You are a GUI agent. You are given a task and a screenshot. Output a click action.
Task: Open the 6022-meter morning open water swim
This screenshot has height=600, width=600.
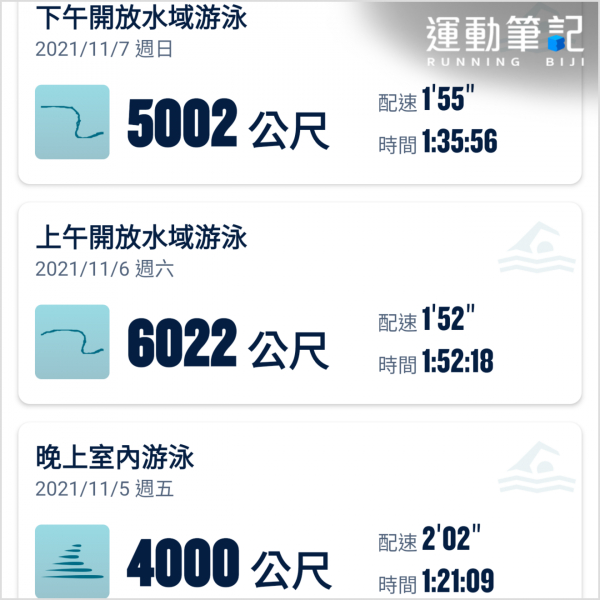pos(300,305)
